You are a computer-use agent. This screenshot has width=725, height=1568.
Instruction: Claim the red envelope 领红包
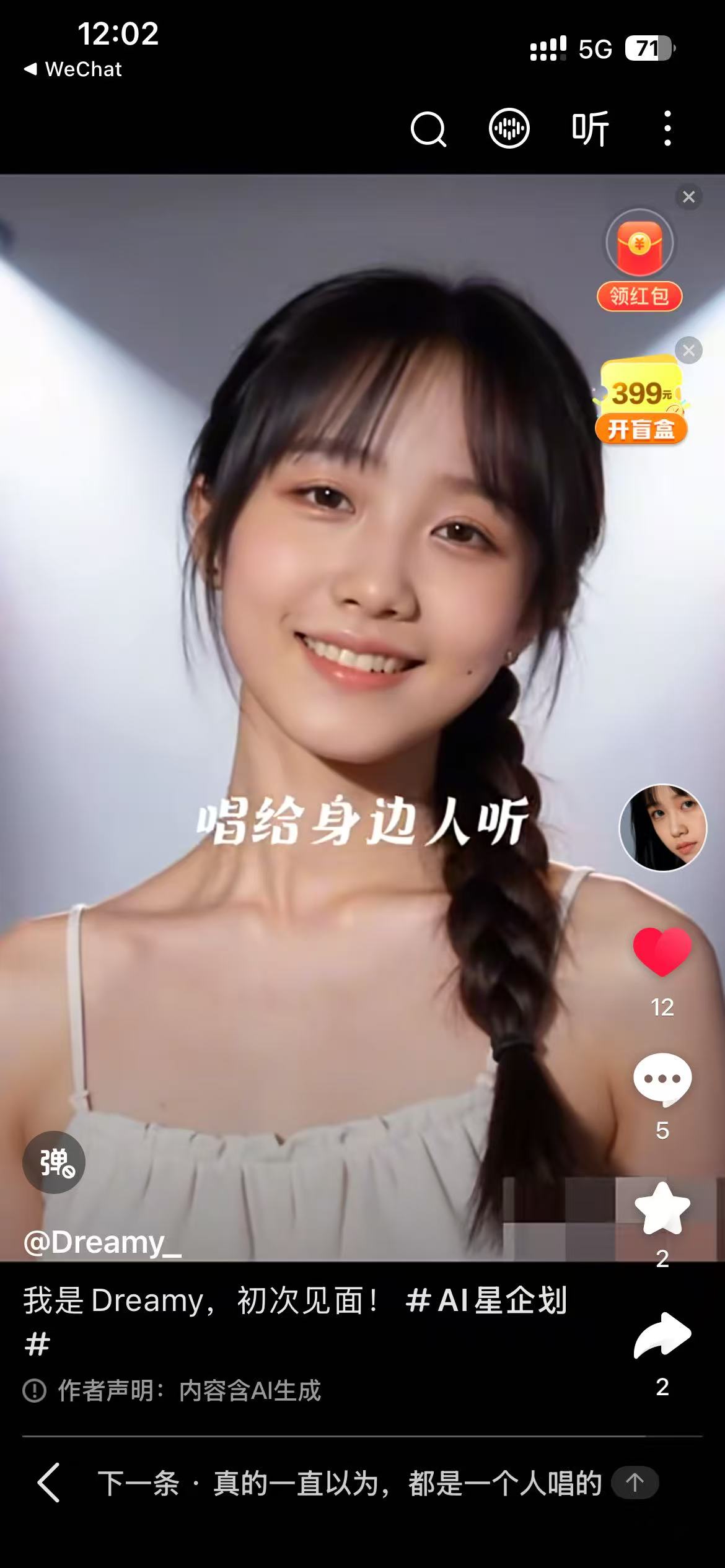(639, 260)
